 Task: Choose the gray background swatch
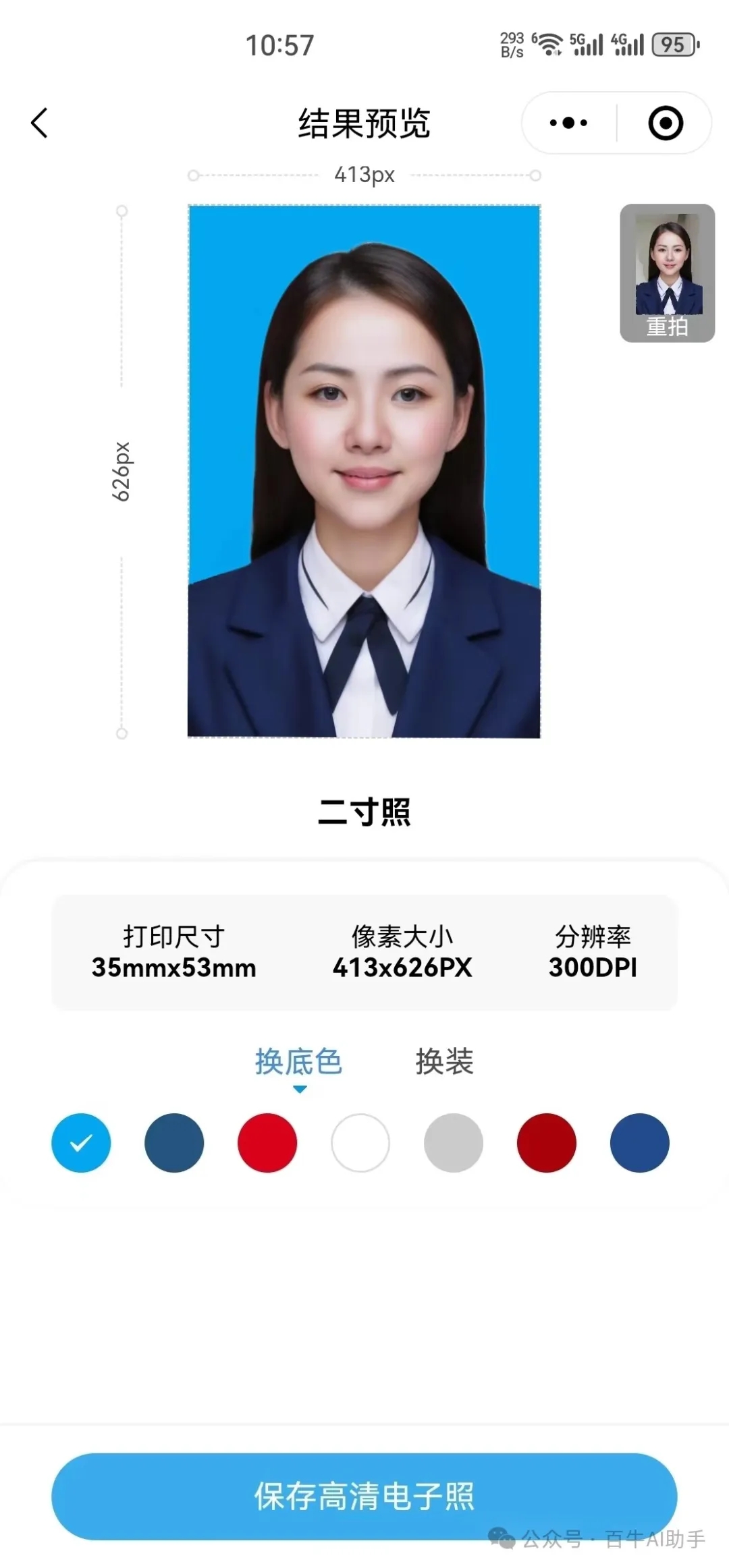tap(454, 1143)
